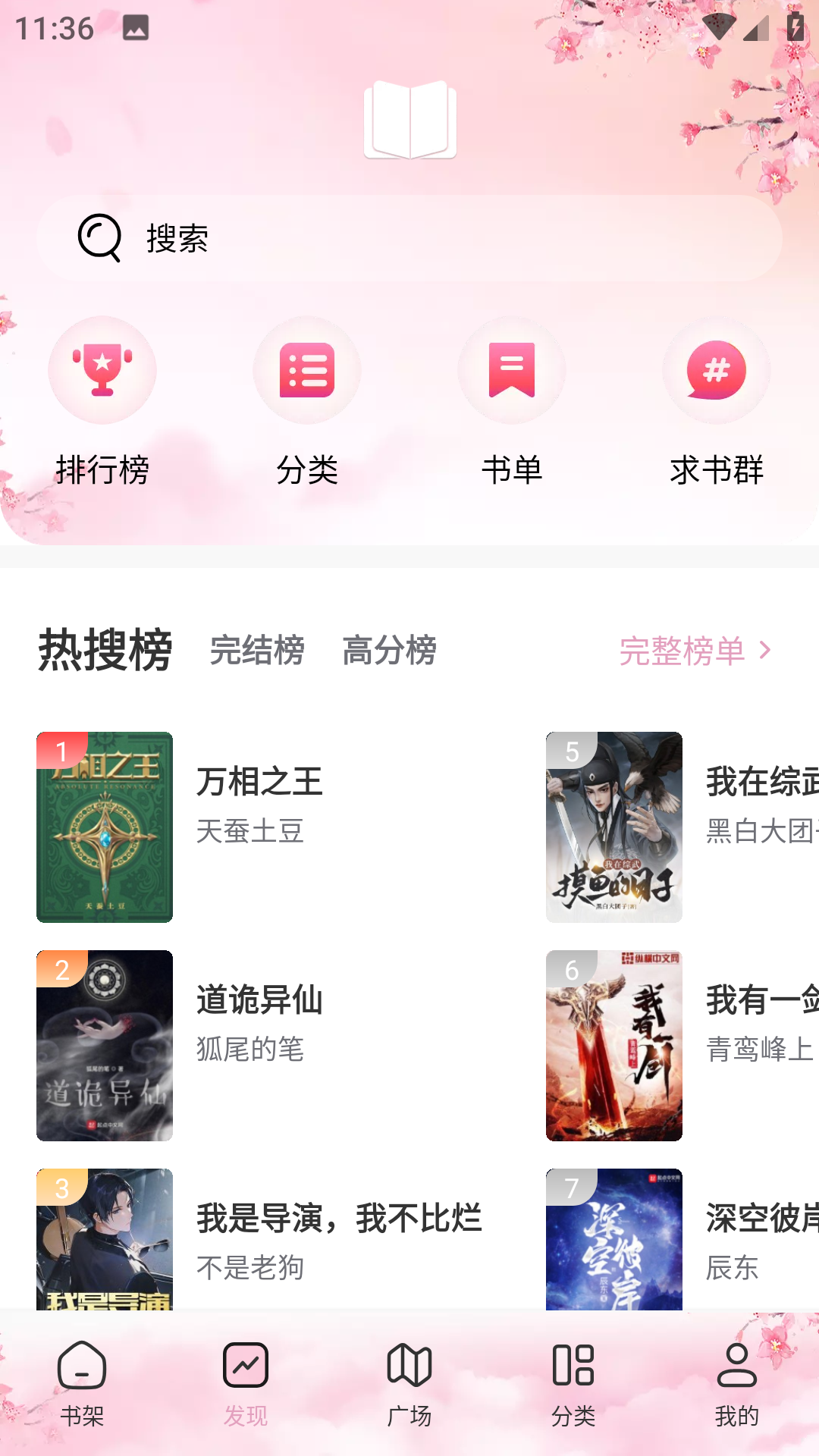Switch to the 高分榜 tab
The height and width of the screenshot is (1456, 819).
pyautogui.click(x=389, y=651)
